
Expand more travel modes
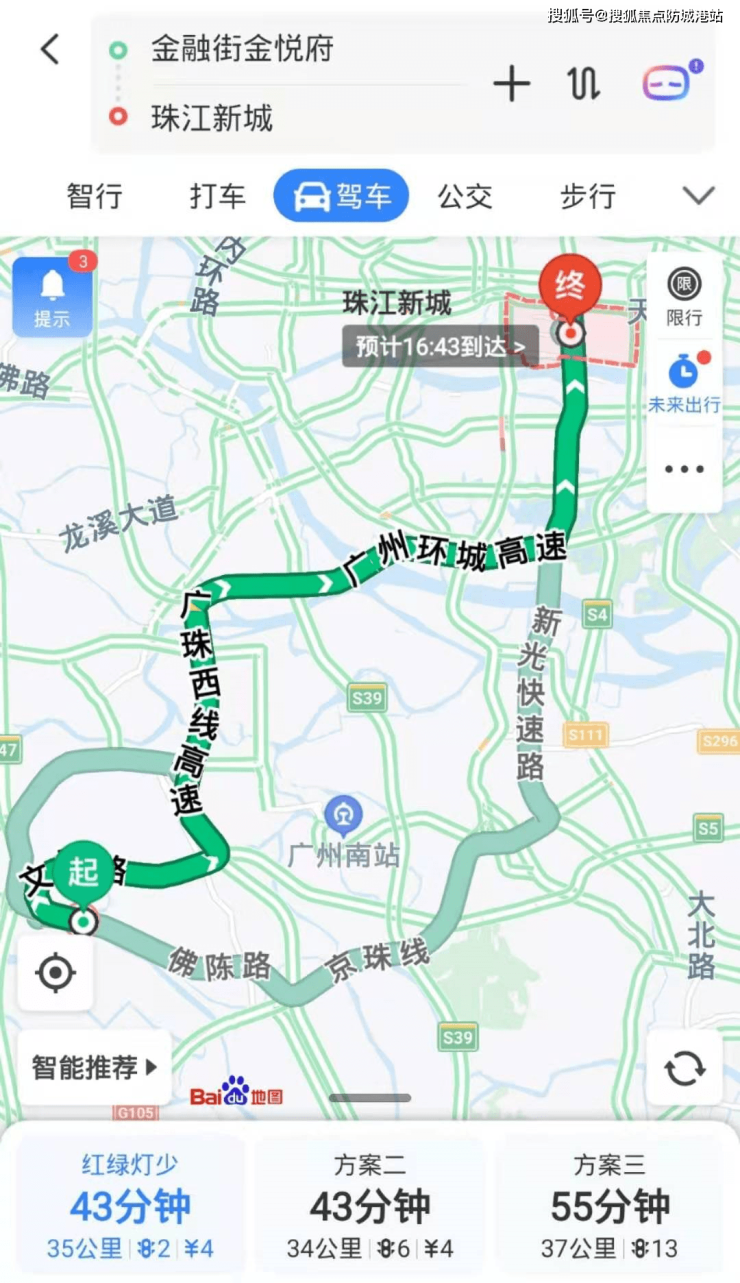[x=698, y=196]
